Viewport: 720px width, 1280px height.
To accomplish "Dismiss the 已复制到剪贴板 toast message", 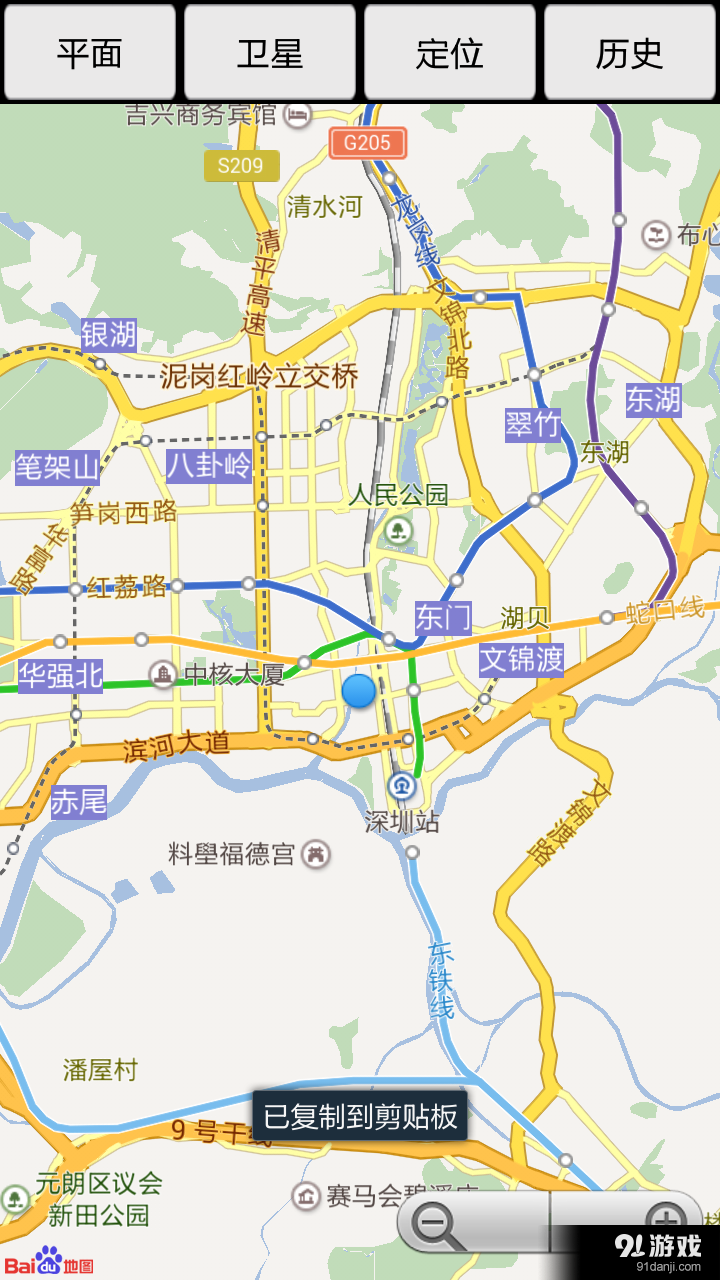I will (x=360, y=1118).
